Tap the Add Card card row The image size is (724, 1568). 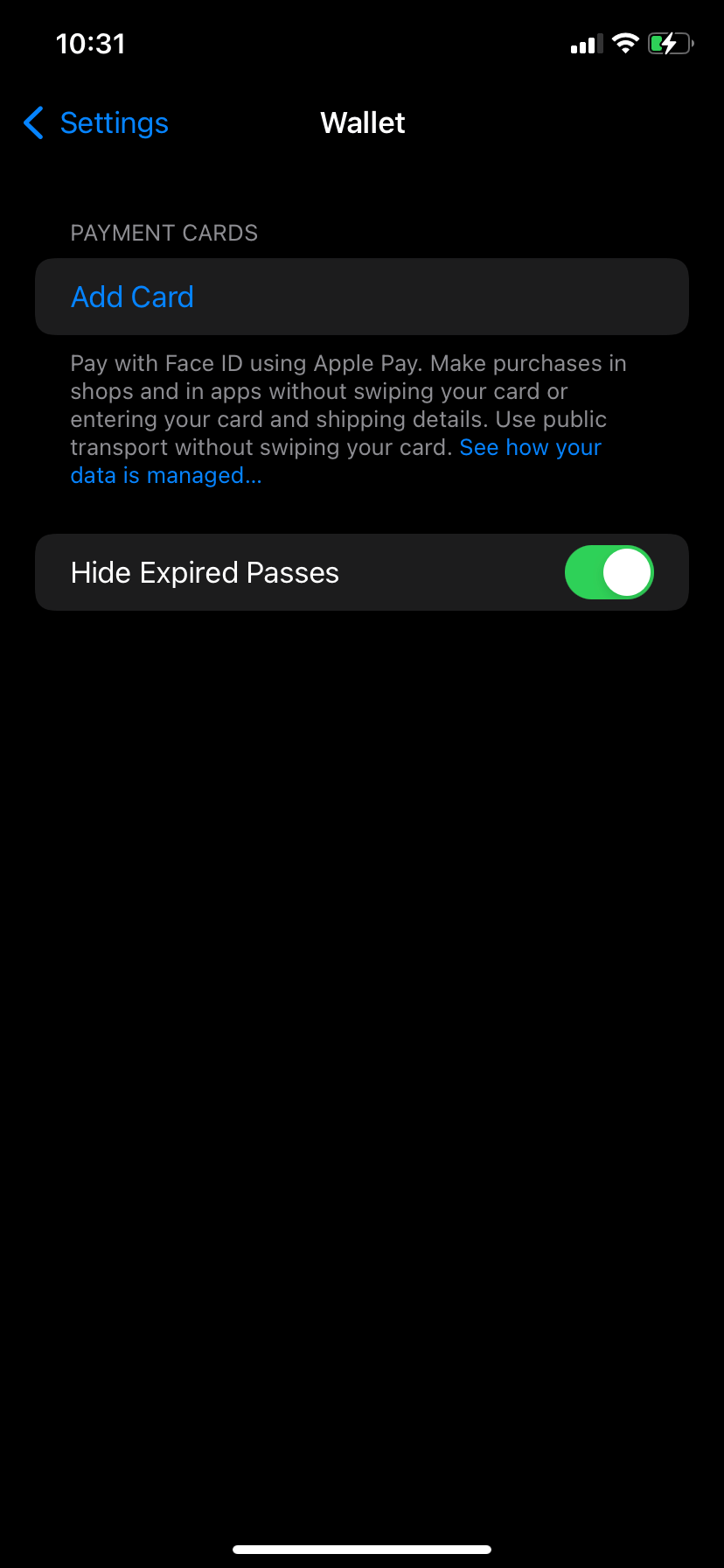(362, 297)
